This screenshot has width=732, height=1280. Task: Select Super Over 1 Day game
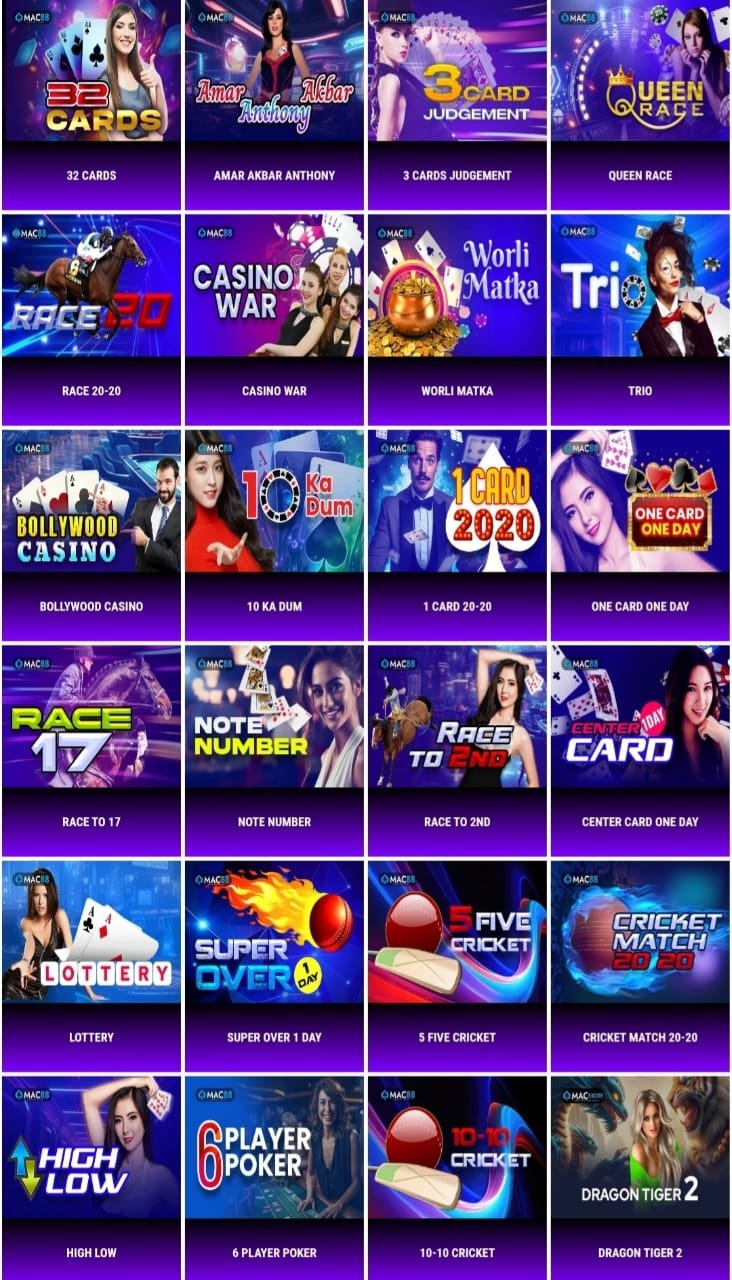tap(274, 966)
